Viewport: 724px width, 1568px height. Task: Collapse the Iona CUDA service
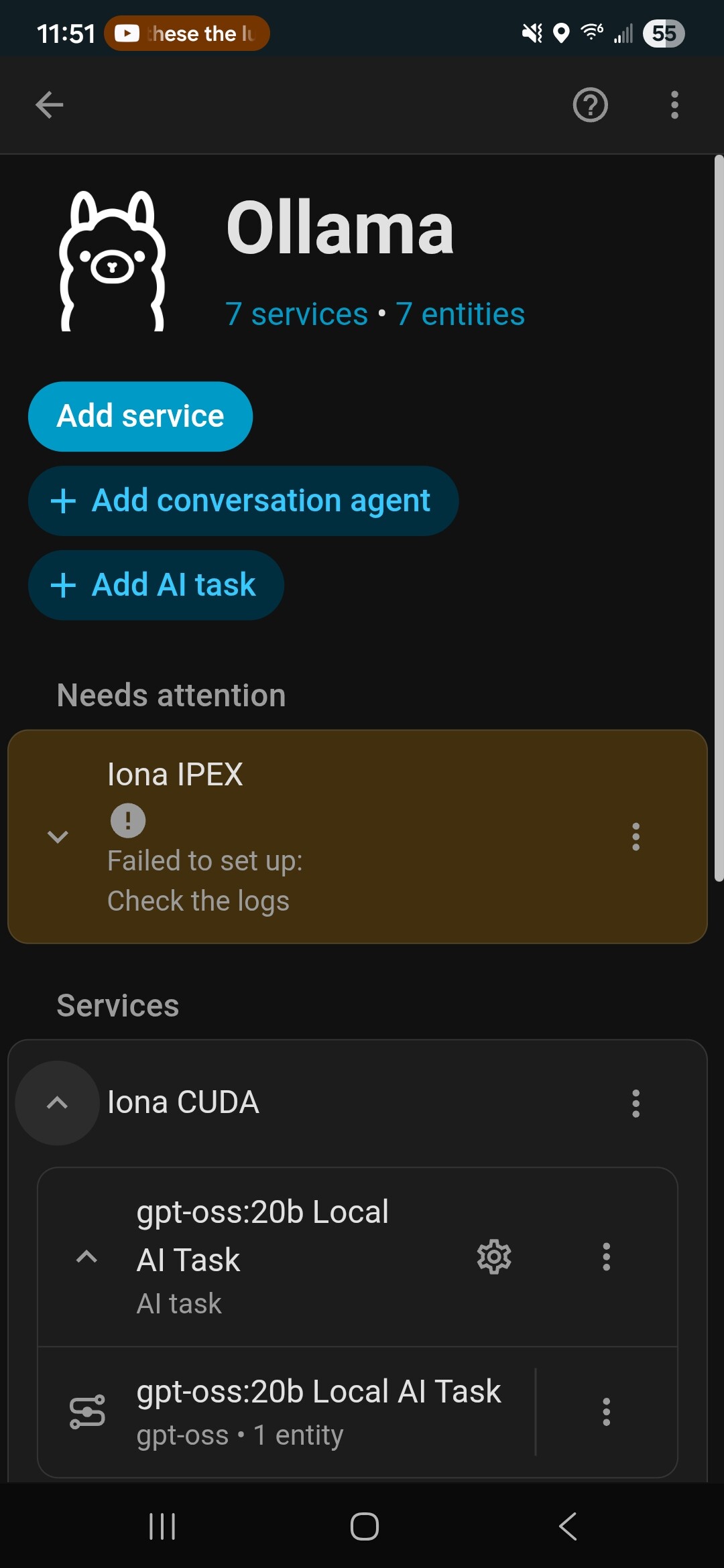pyautogui.click(x=58, y=1103)
